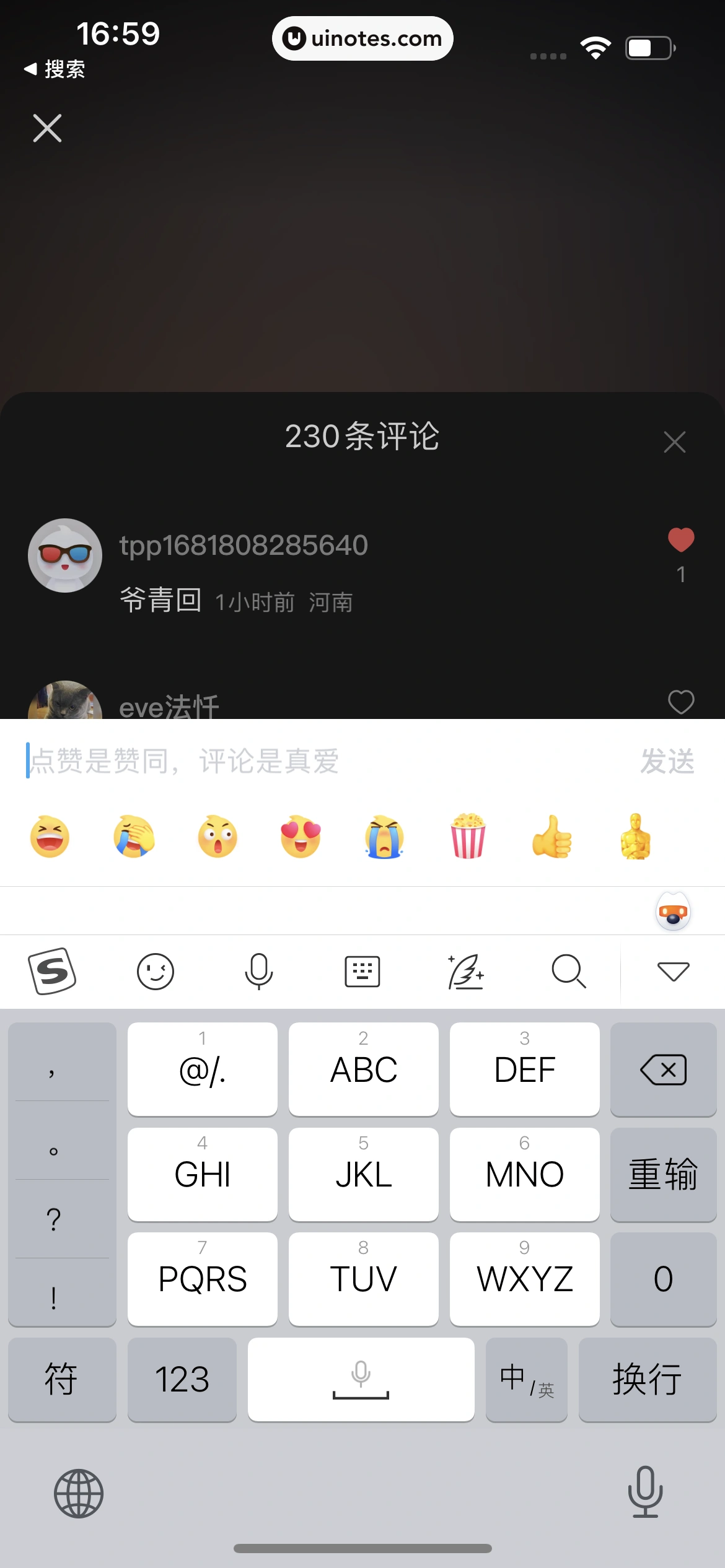Hit the backspace key
Viewport: 725px width, 1568px height.
pos(663,1069)
